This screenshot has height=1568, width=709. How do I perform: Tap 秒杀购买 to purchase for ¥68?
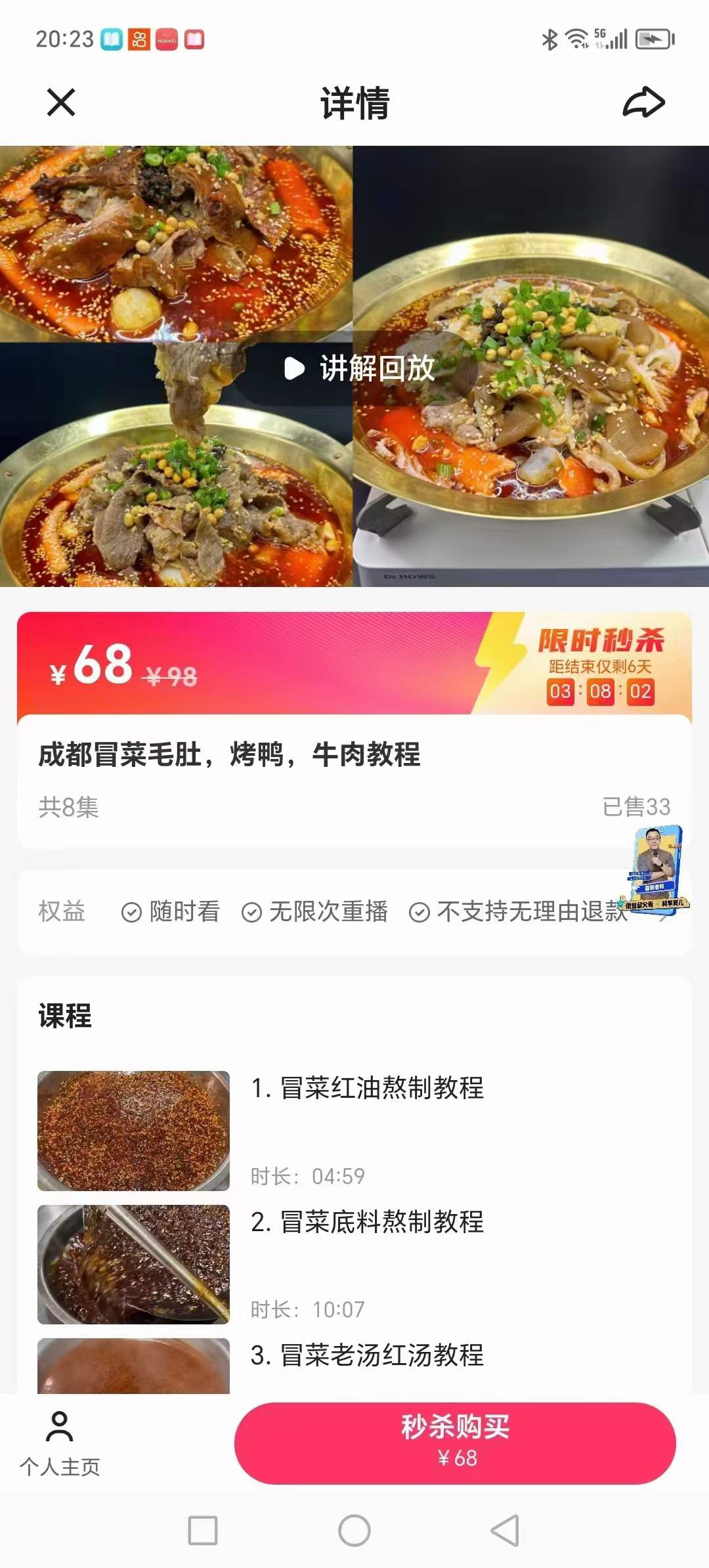point(454,1445)
